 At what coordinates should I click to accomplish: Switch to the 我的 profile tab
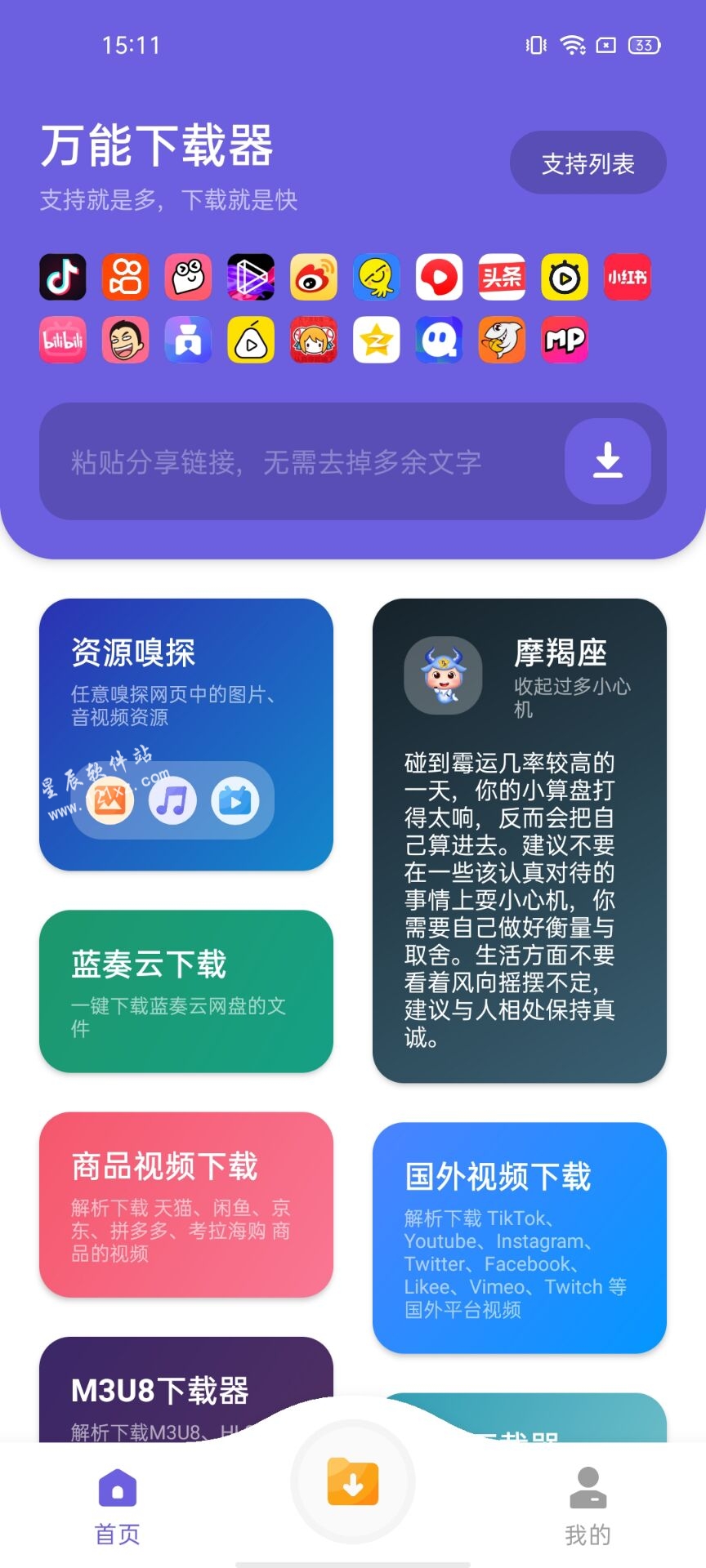[588, 1506]
